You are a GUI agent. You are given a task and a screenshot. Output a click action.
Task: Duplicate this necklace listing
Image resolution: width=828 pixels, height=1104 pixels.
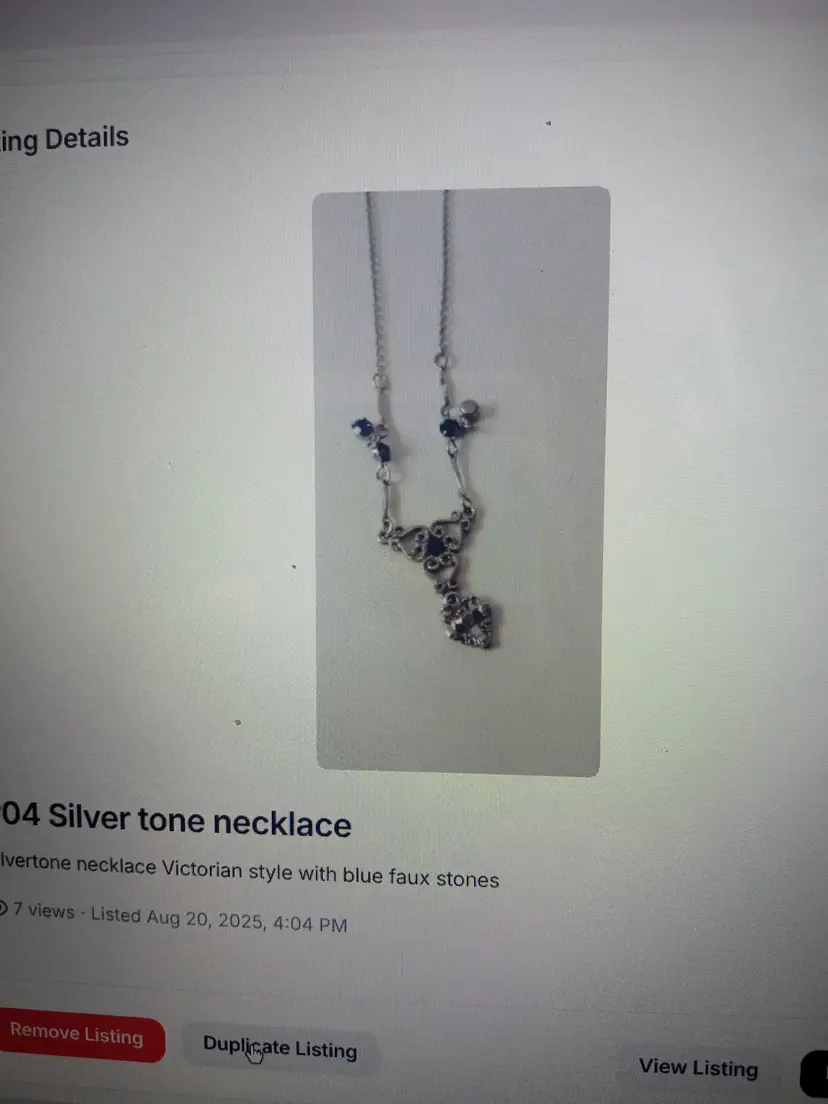click(280, 1048)
